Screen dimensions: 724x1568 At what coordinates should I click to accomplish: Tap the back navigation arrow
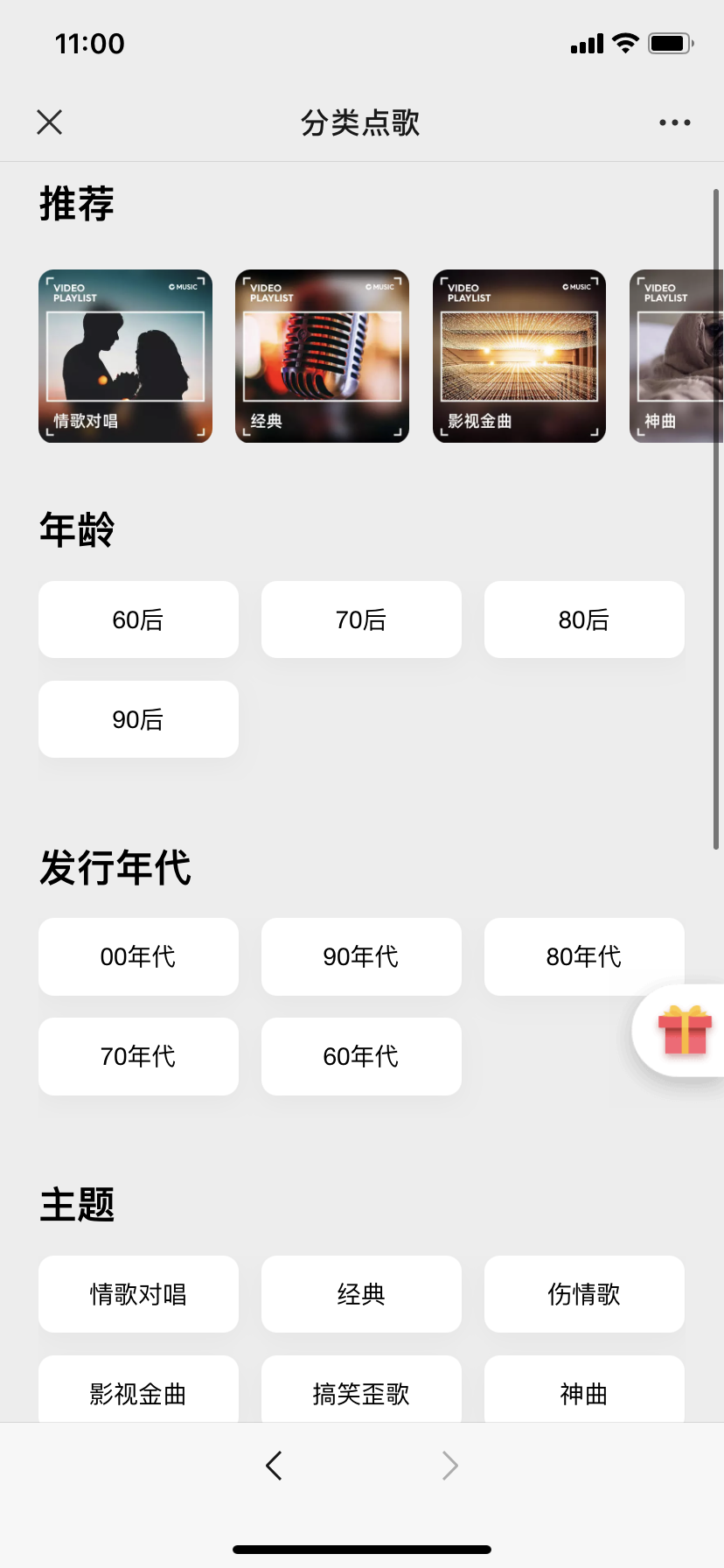[x=274, y=1465]
